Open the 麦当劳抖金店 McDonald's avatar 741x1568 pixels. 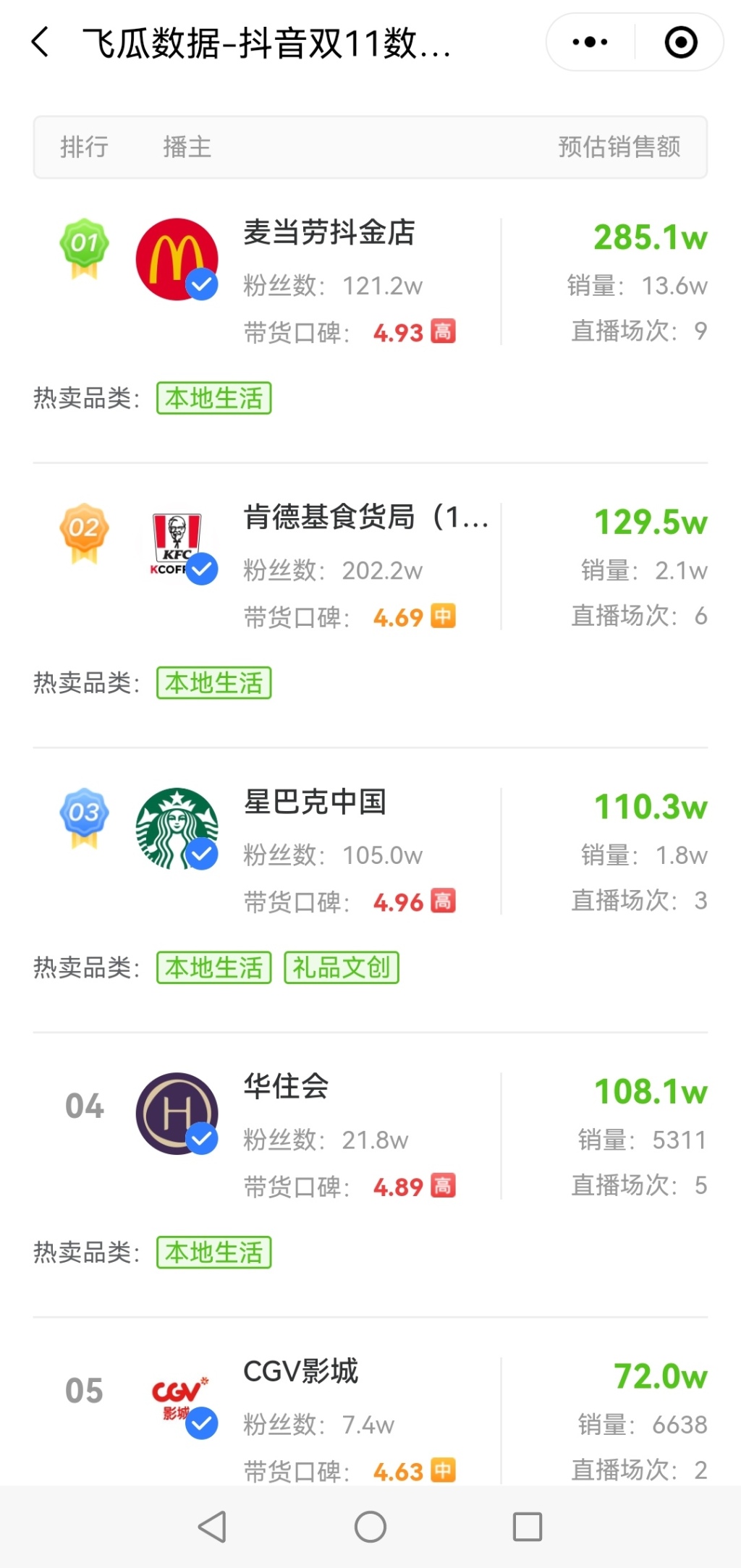pos(176,260)
